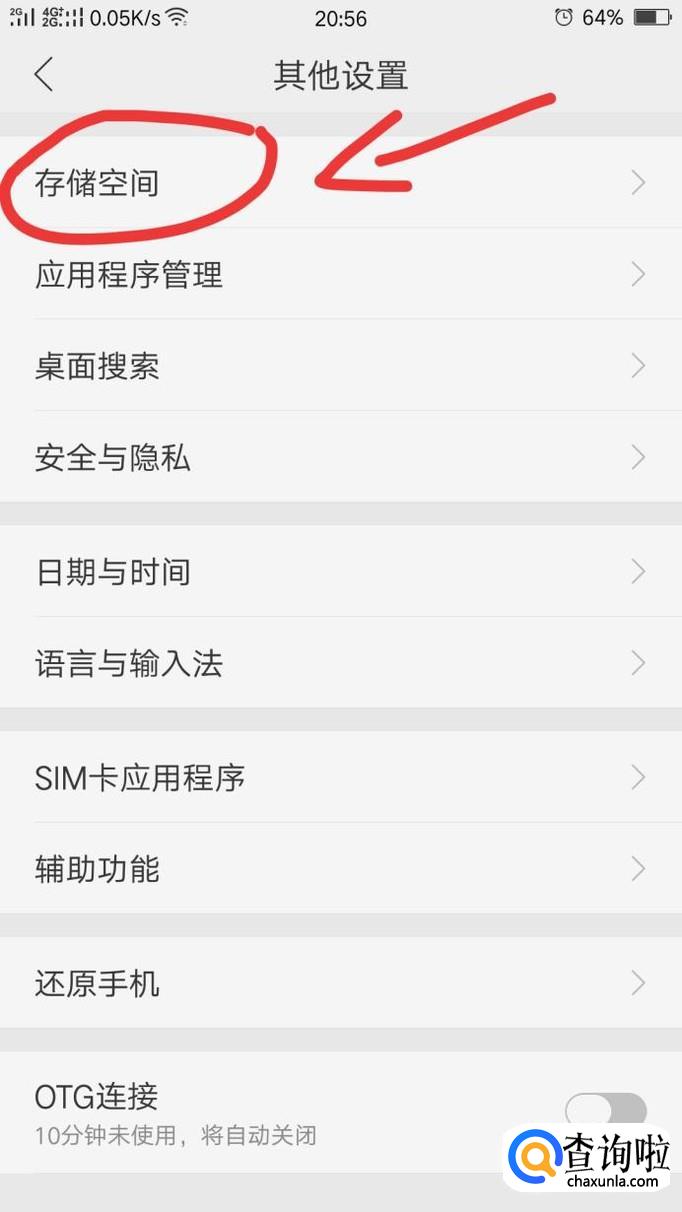Open 语言与输入法
682x1212 pixels.
(x=340, y=663)
